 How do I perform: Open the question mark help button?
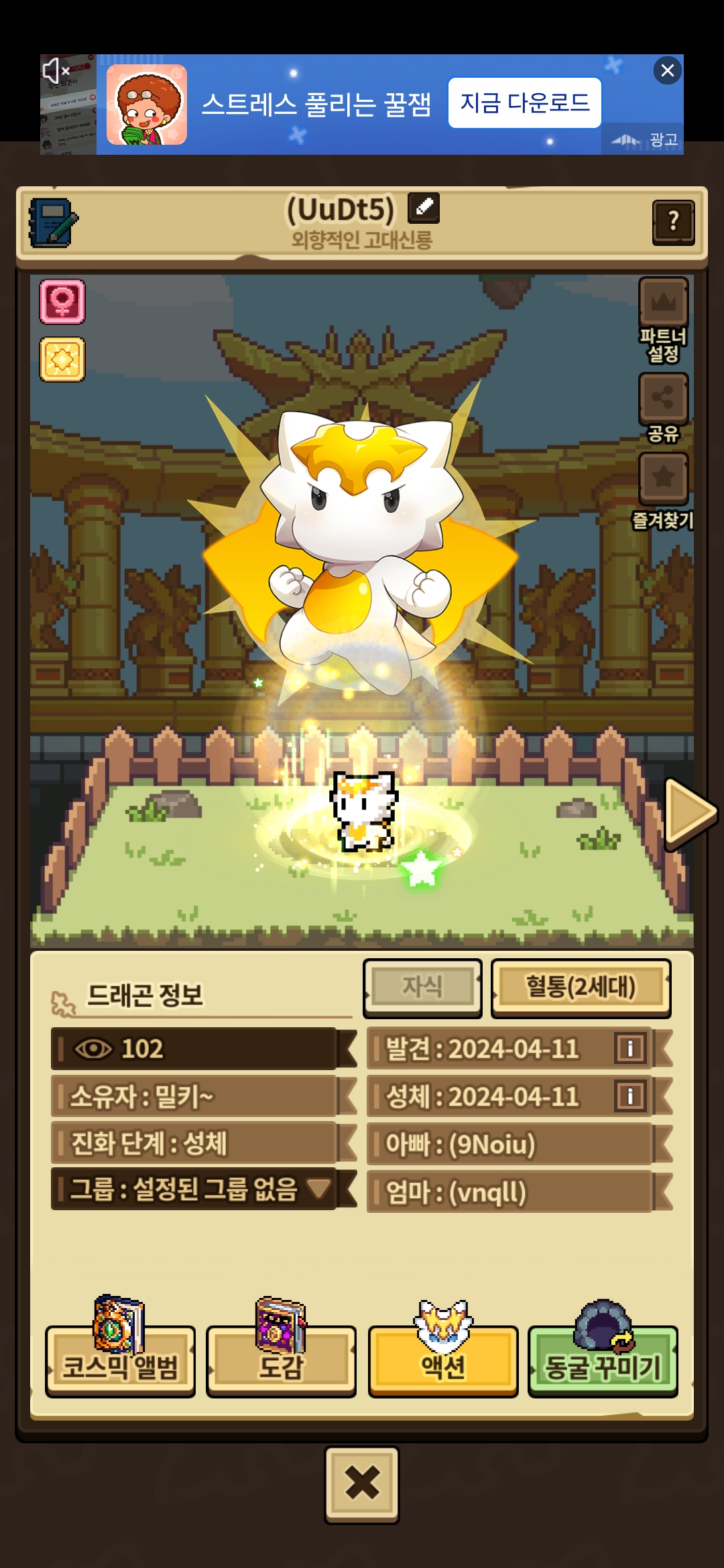point(673,222)
